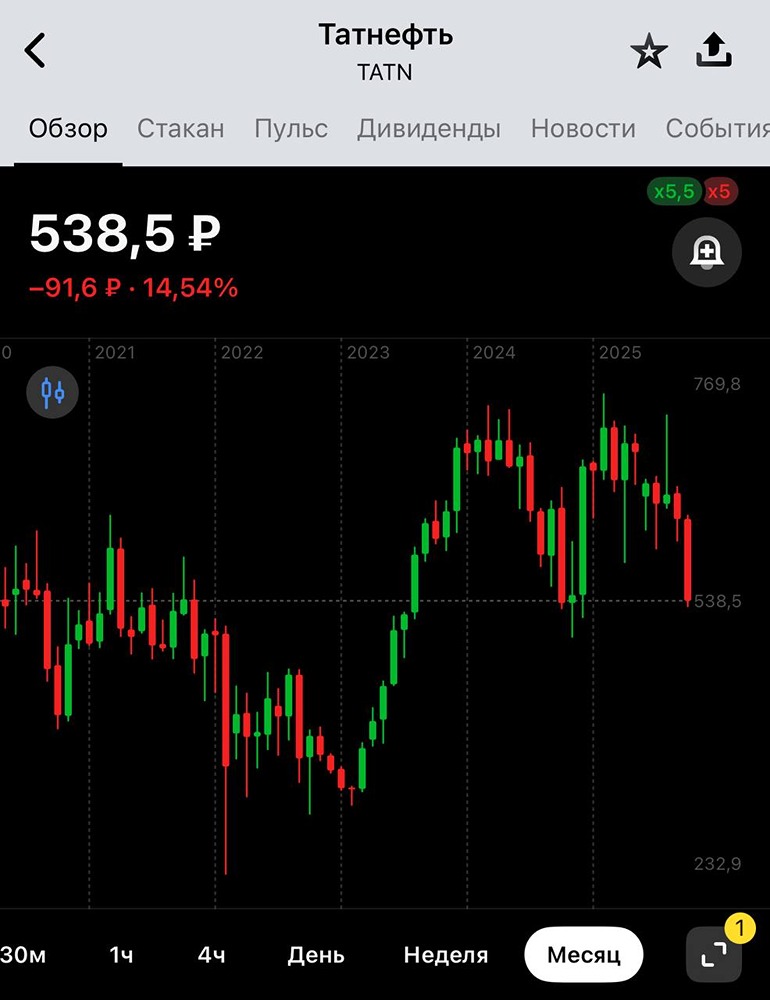The height and width of the screenshot is (1000, 770).
Task: Open the Дивиденды tab
Action: click(428, 128)
